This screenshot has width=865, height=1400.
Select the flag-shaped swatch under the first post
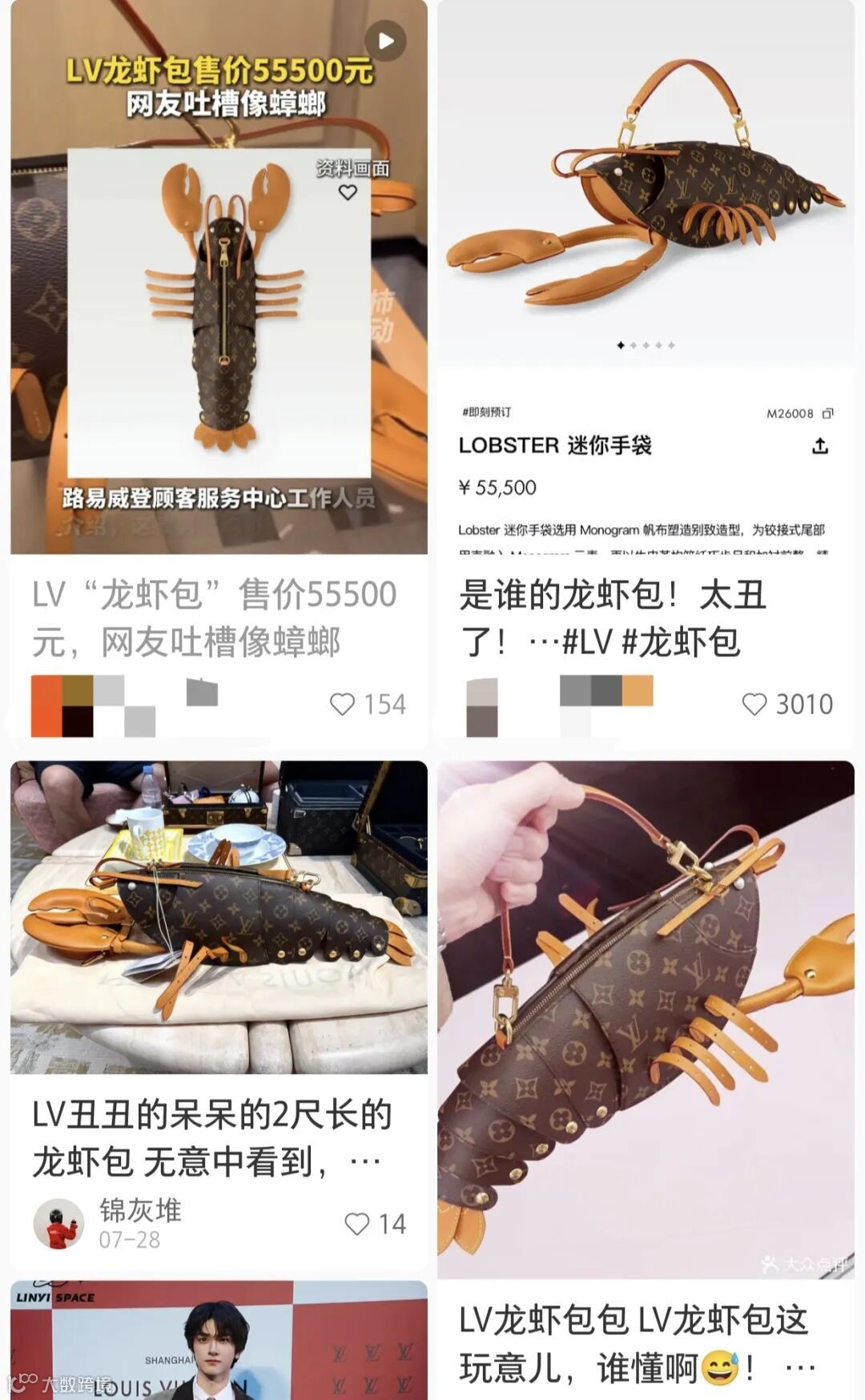200,690
